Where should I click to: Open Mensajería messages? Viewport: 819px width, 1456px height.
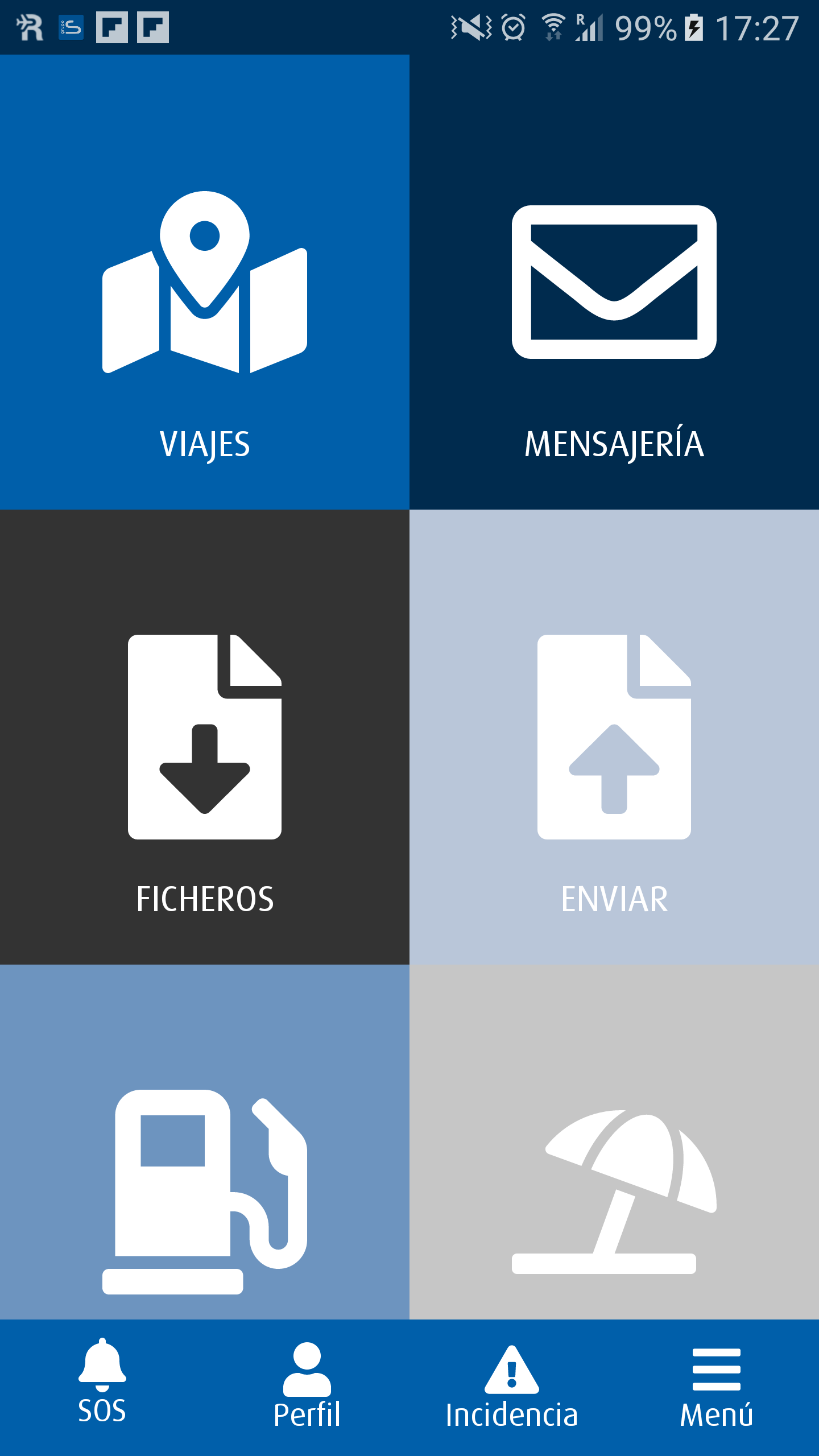(614, 282)
